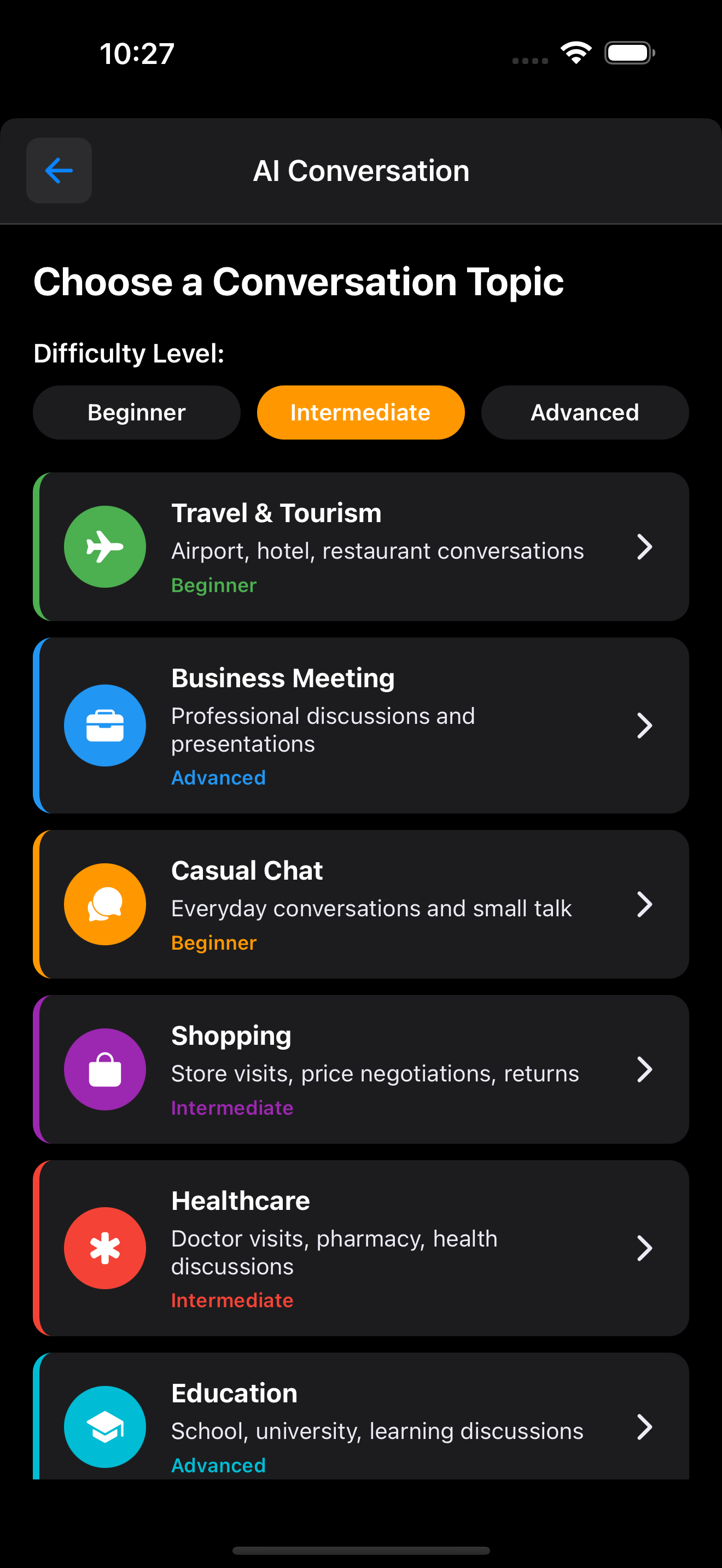The width and height of the screenshot is (722, 1568).
Task: Start the Business Meeting conversation
Action: pyautogui.click(x=360, y=726)
